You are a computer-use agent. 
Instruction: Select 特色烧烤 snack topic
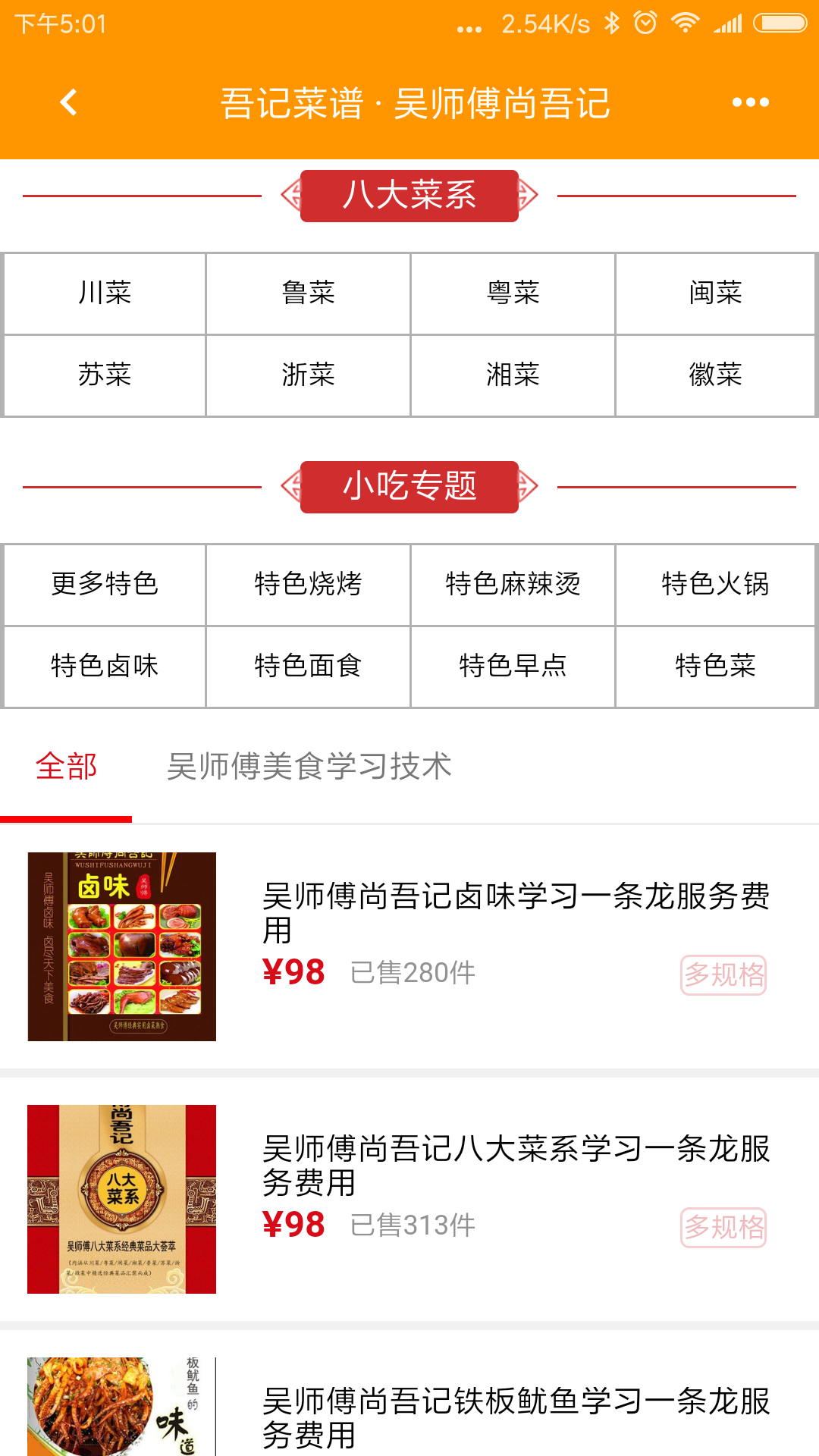click(x=308, y=584)
